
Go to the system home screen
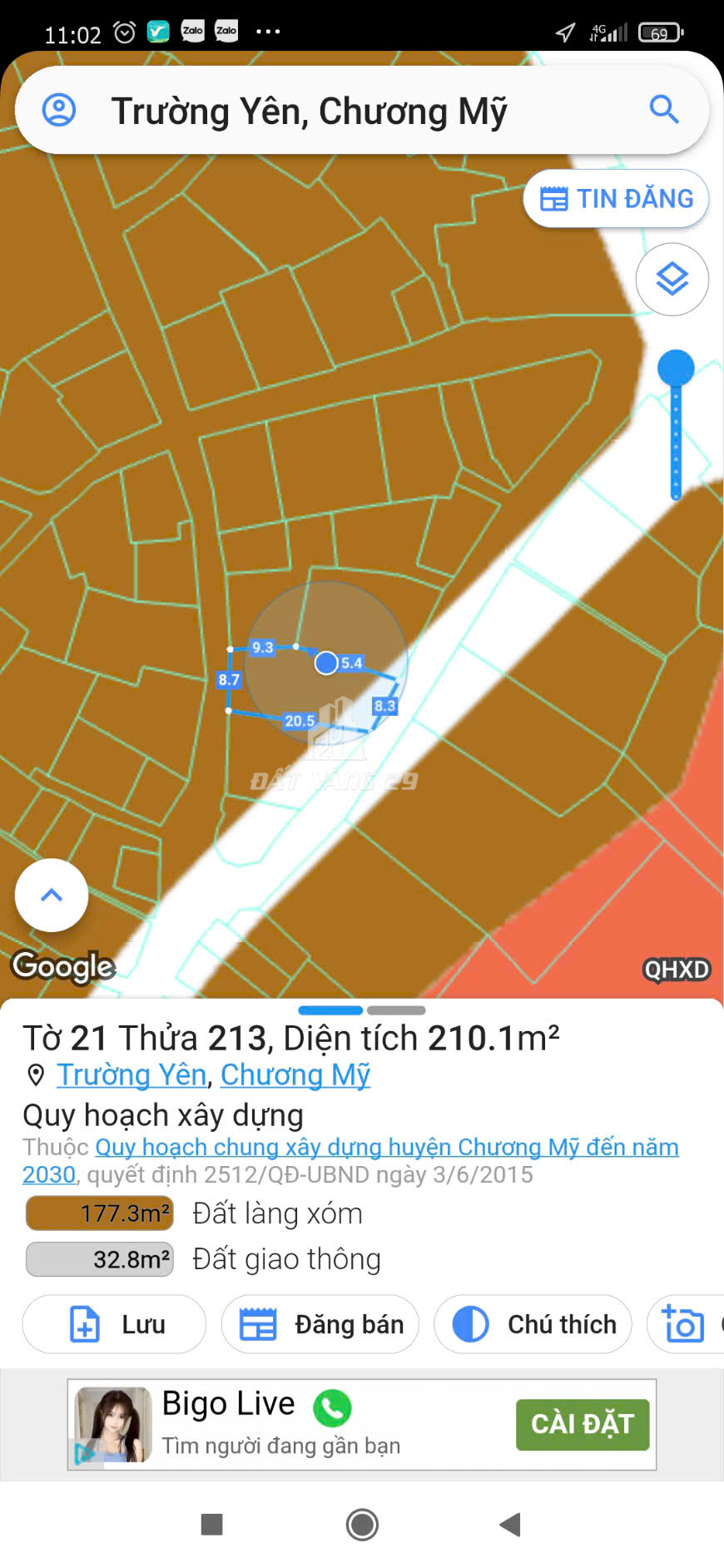coord(362,1524)
